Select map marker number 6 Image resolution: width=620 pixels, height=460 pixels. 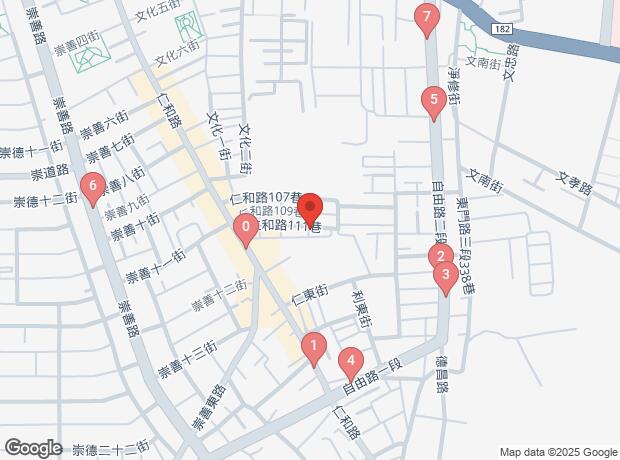tap(93, 186)
